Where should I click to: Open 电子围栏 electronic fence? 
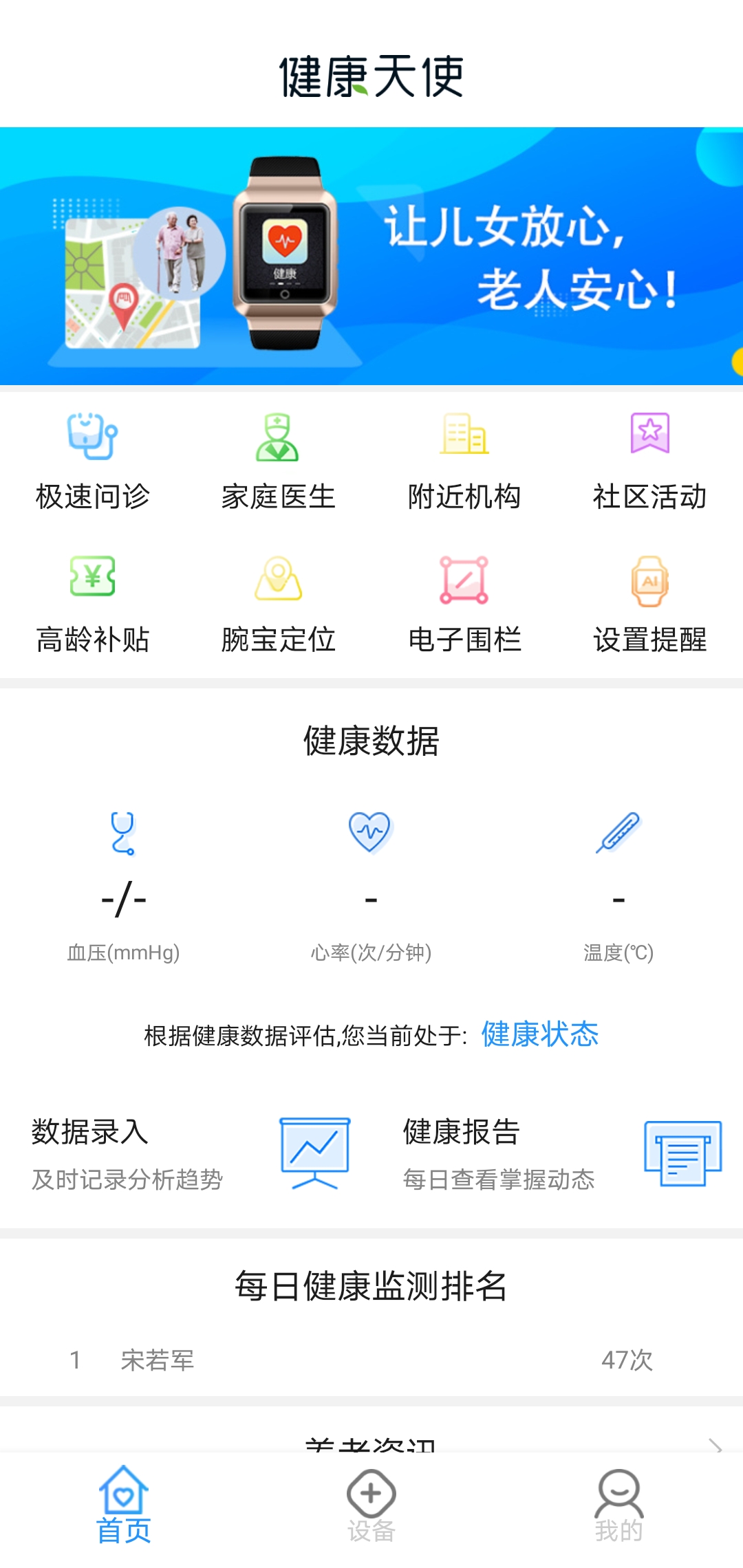[464, 604]
